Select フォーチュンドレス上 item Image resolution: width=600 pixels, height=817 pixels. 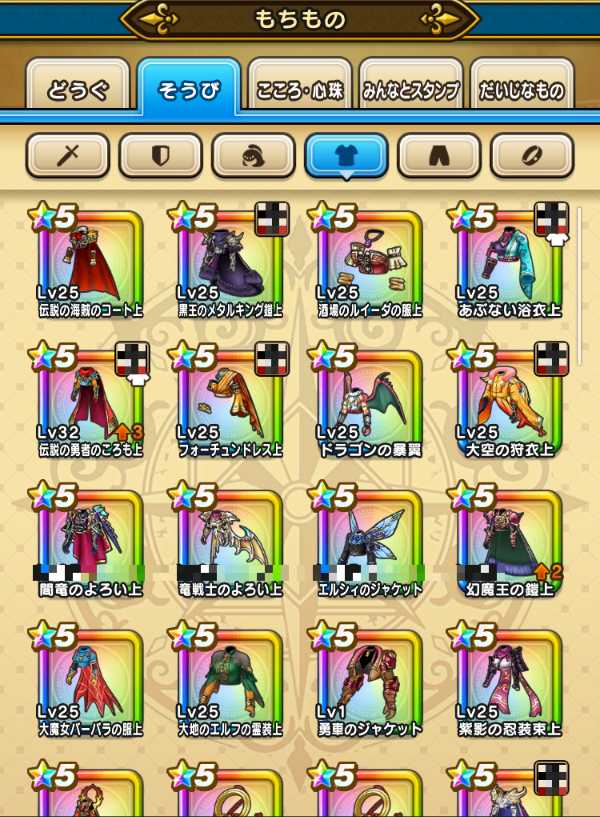[x=230, y=401]
